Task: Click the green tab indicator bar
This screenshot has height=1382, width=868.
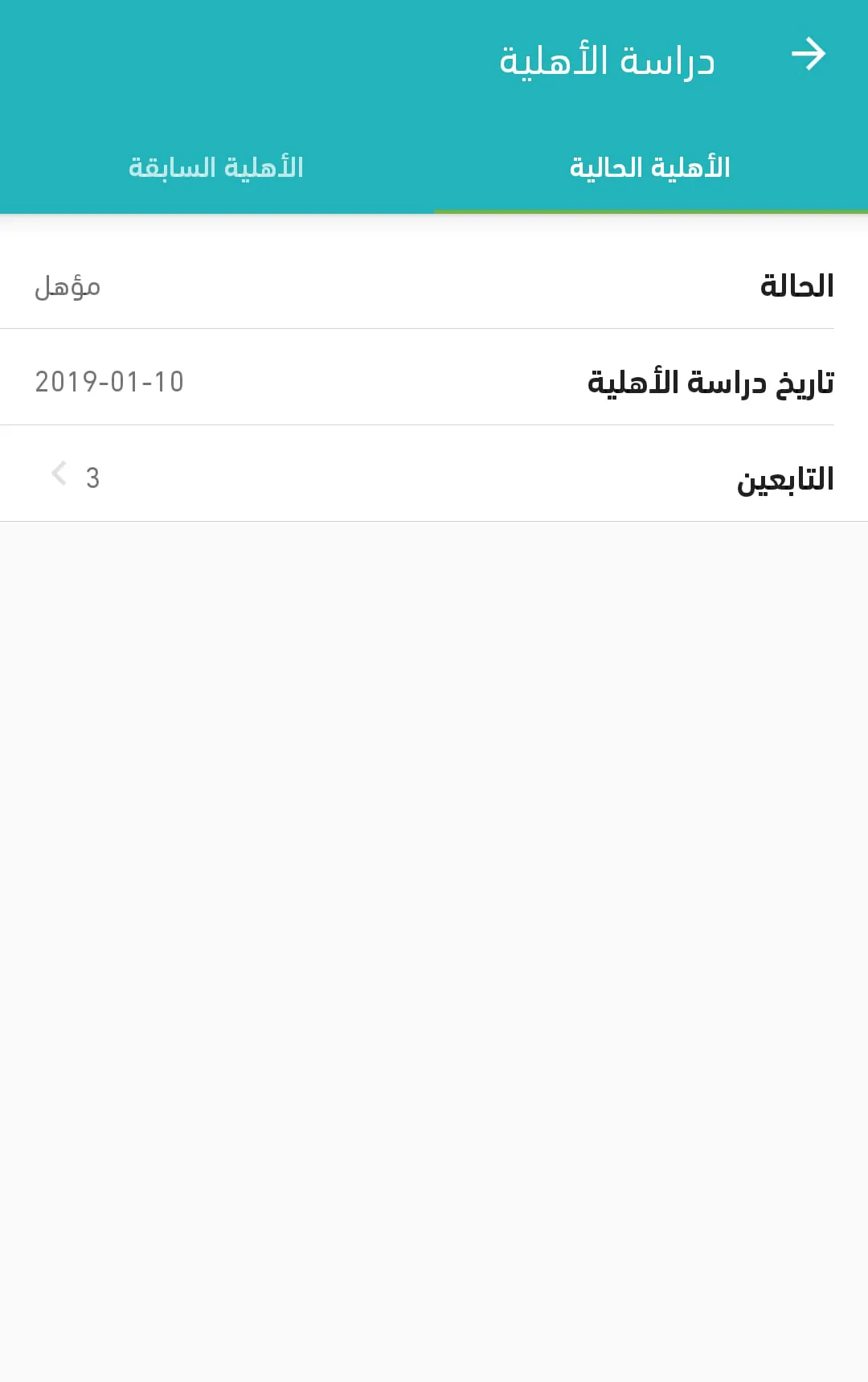Action: click(x=651, y=211)
